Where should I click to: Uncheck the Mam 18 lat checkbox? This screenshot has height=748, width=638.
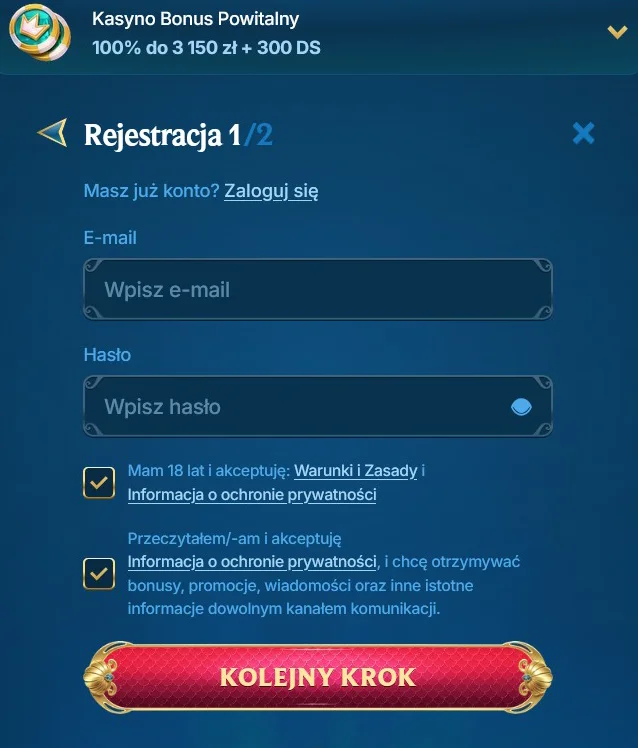[x=99, y=482]
